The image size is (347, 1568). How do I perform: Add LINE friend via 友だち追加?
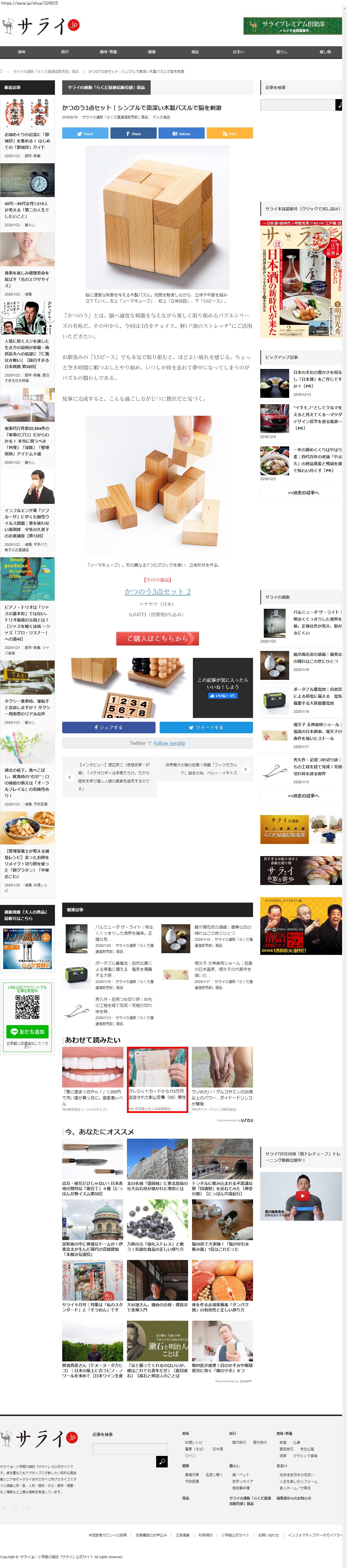pos(27,1031)
